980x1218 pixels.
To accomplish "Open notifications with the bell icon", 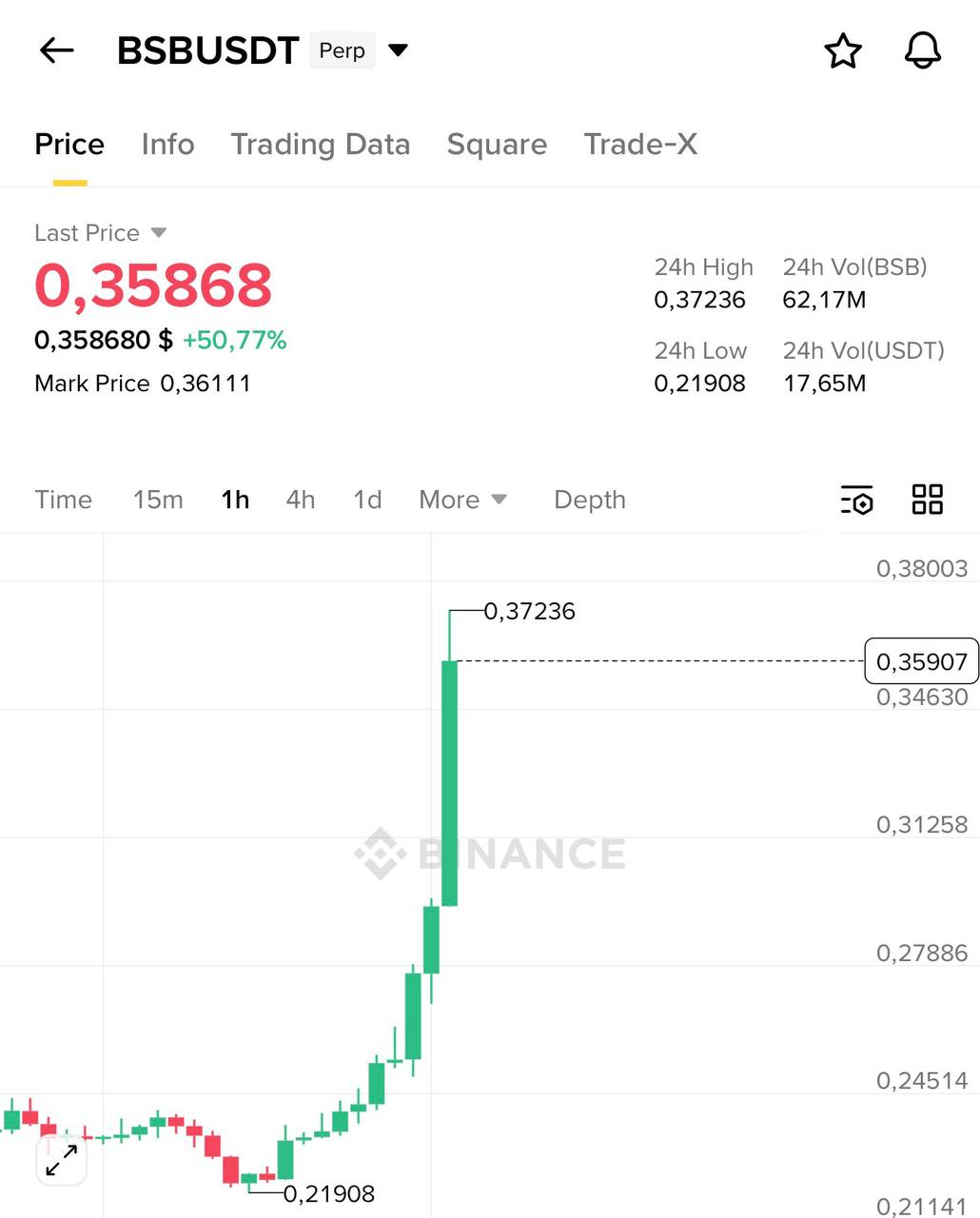I will [921, 52].
